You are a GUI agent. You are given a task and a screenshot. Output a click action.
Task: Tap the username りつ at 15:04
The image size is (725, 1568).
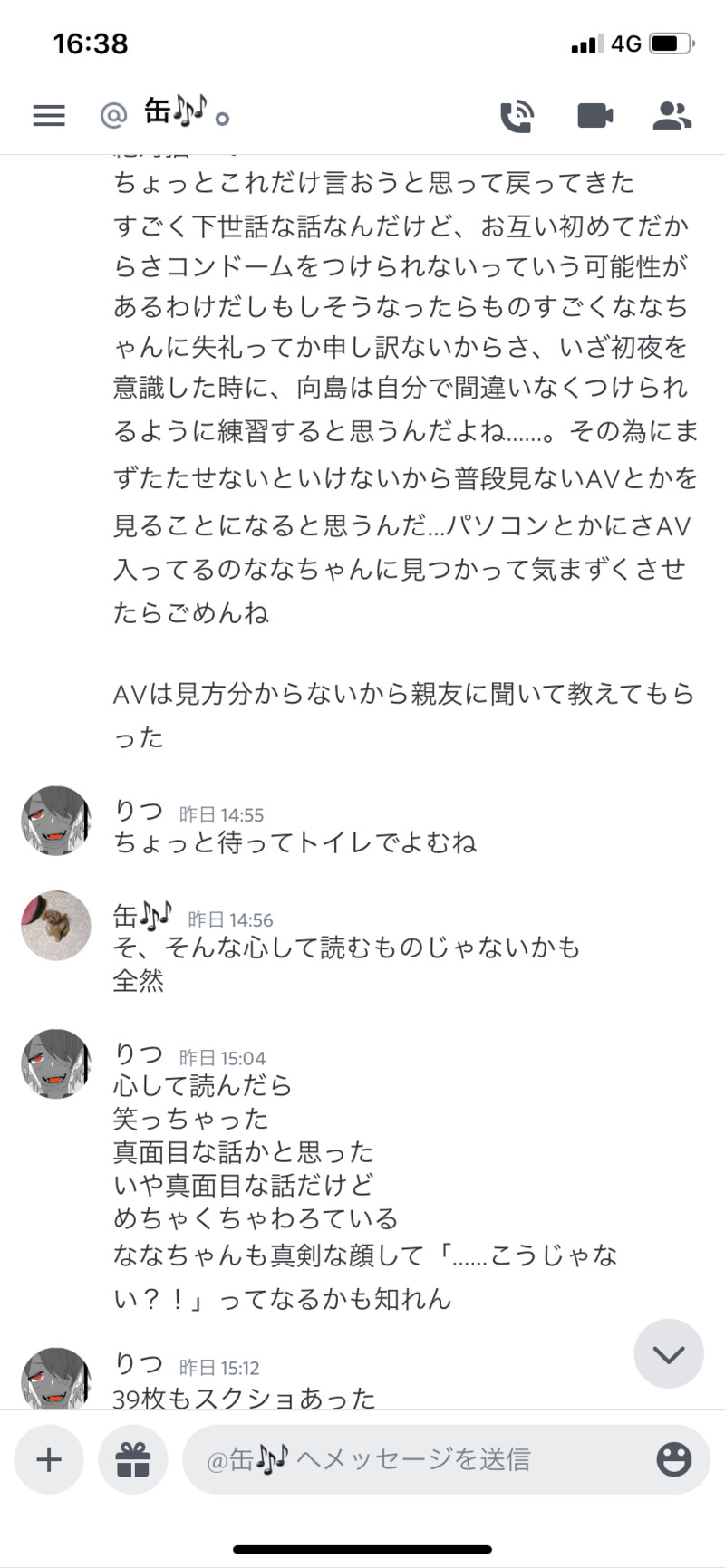tap(139, 1054)
